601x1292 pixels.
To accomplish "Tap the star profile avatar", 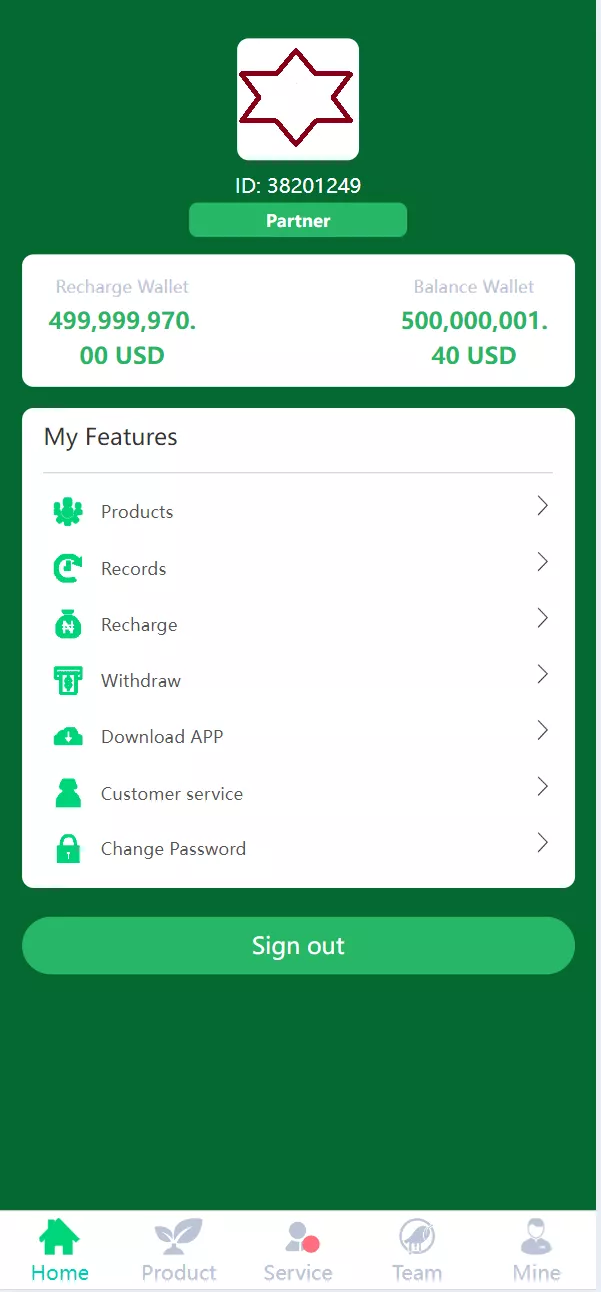I will (298, 99).
